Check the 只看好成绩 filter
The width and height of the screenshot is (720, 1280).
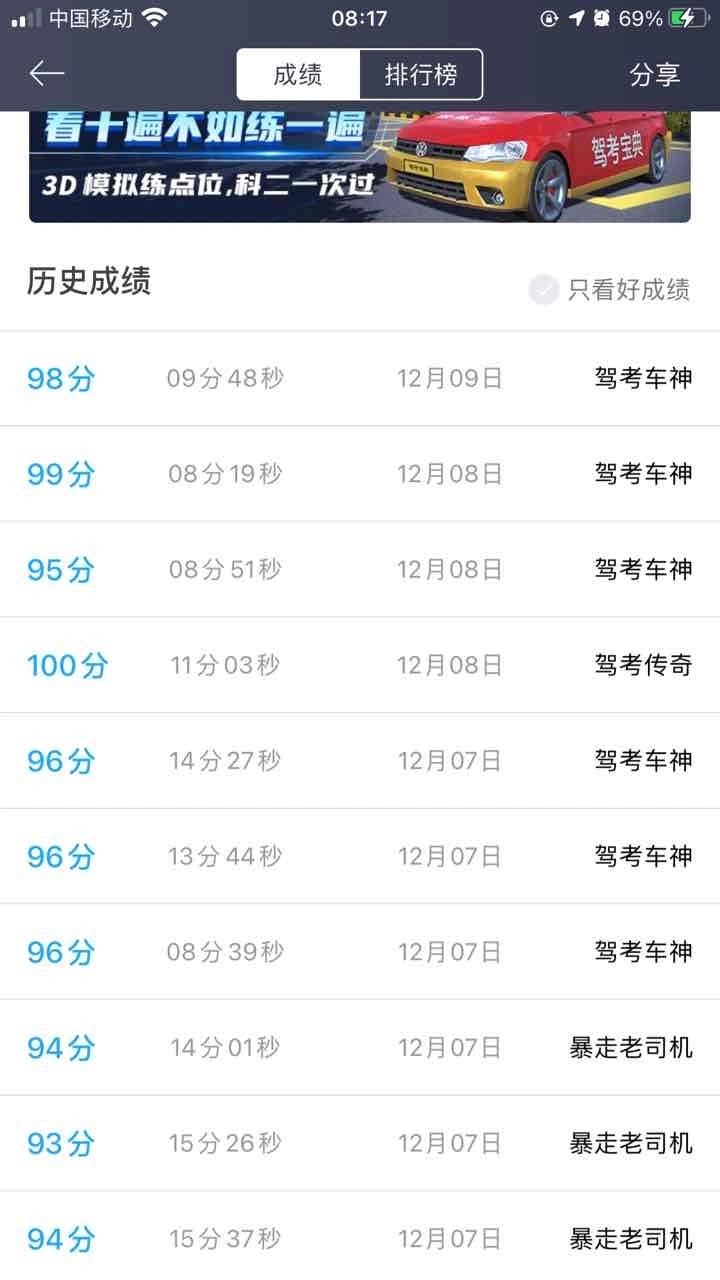(610, 290)
